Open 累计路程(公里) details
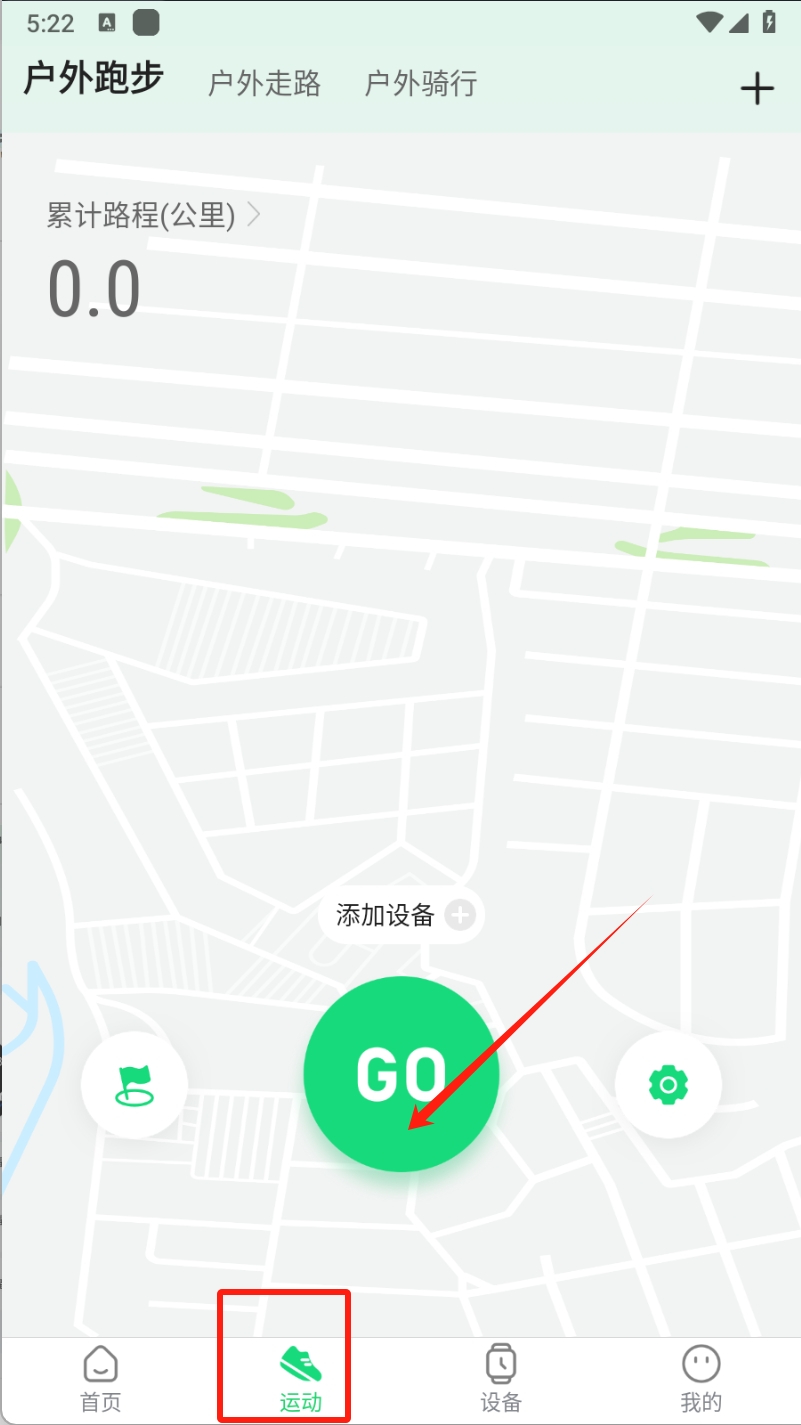Viewport: 801px width, 1425px height. [154, 215]
